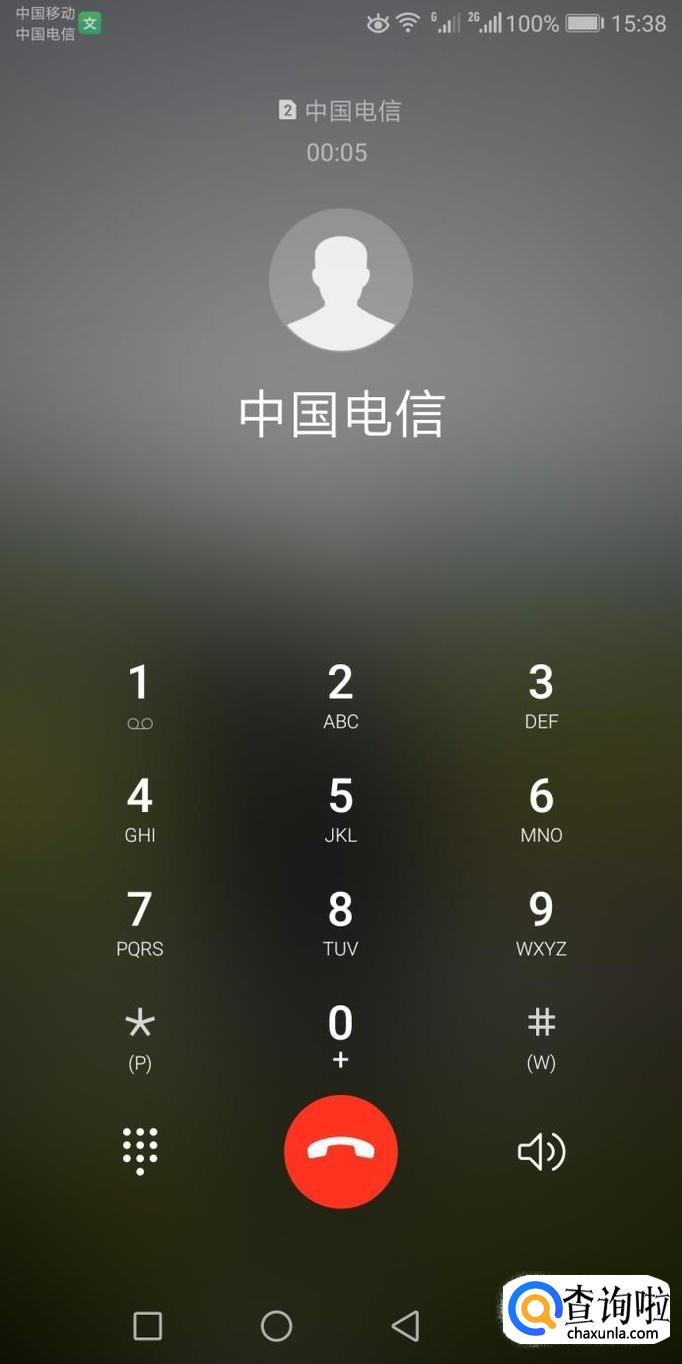Enter the pound (W) key
Viewport: 682px width, 1364px height.
541,1037
